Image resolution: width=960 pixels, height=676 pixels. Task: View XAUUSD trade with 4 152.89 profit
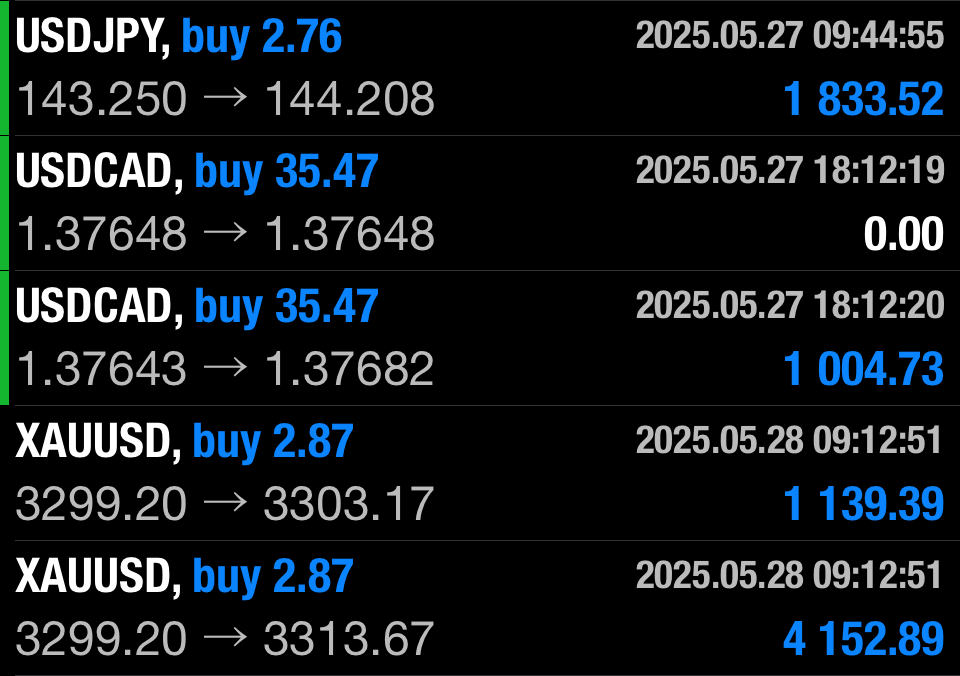pos(480,608)
